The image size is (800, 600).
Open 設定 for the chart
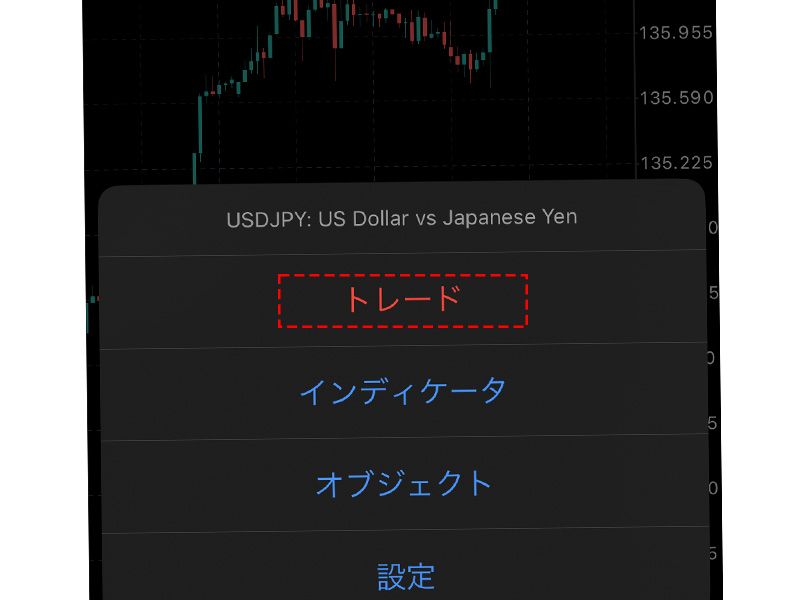(x=405, y=576)
